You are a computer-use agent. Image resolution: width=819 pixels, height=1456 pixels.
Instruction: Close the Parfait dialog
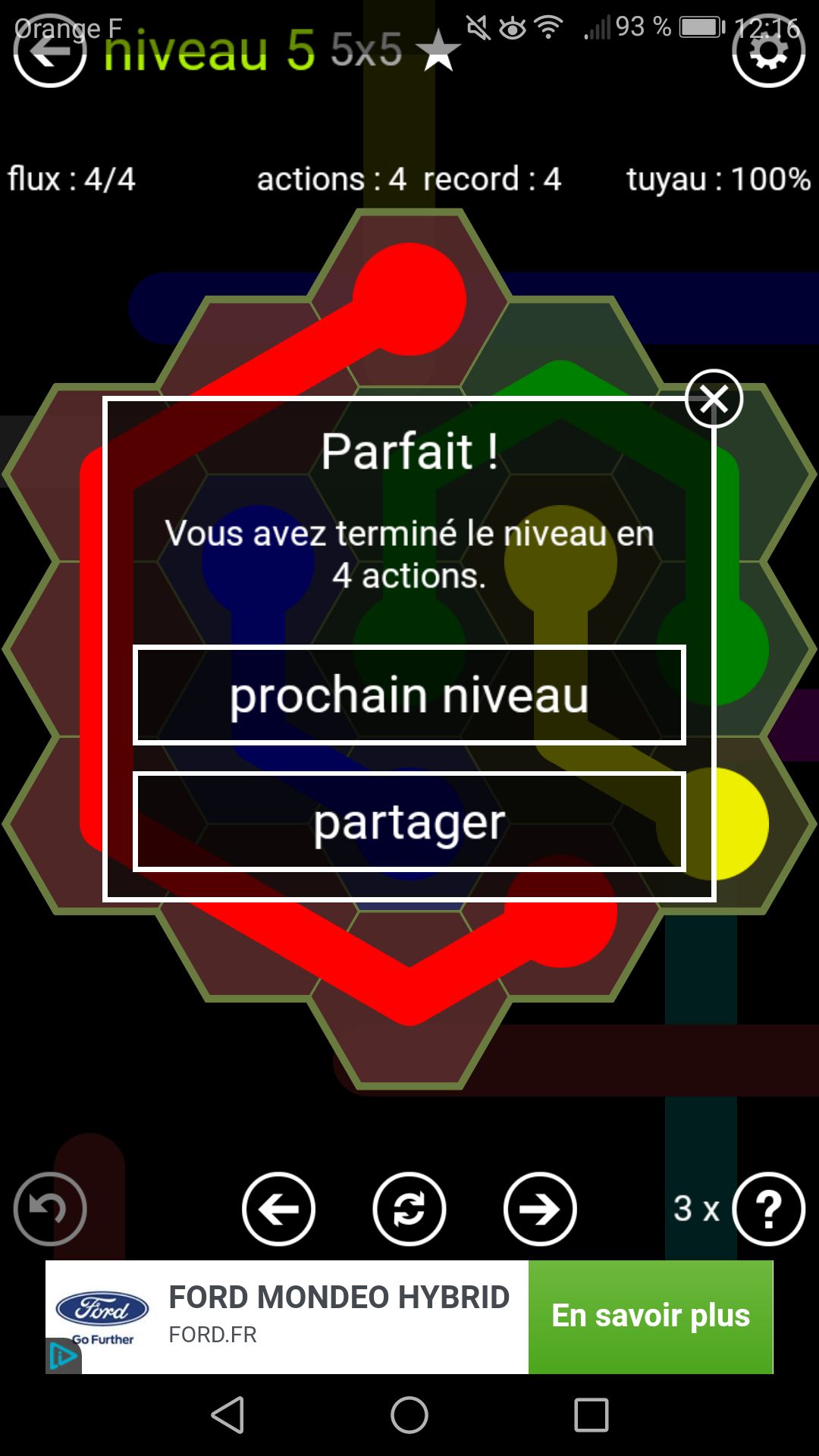tap(713, 399)
